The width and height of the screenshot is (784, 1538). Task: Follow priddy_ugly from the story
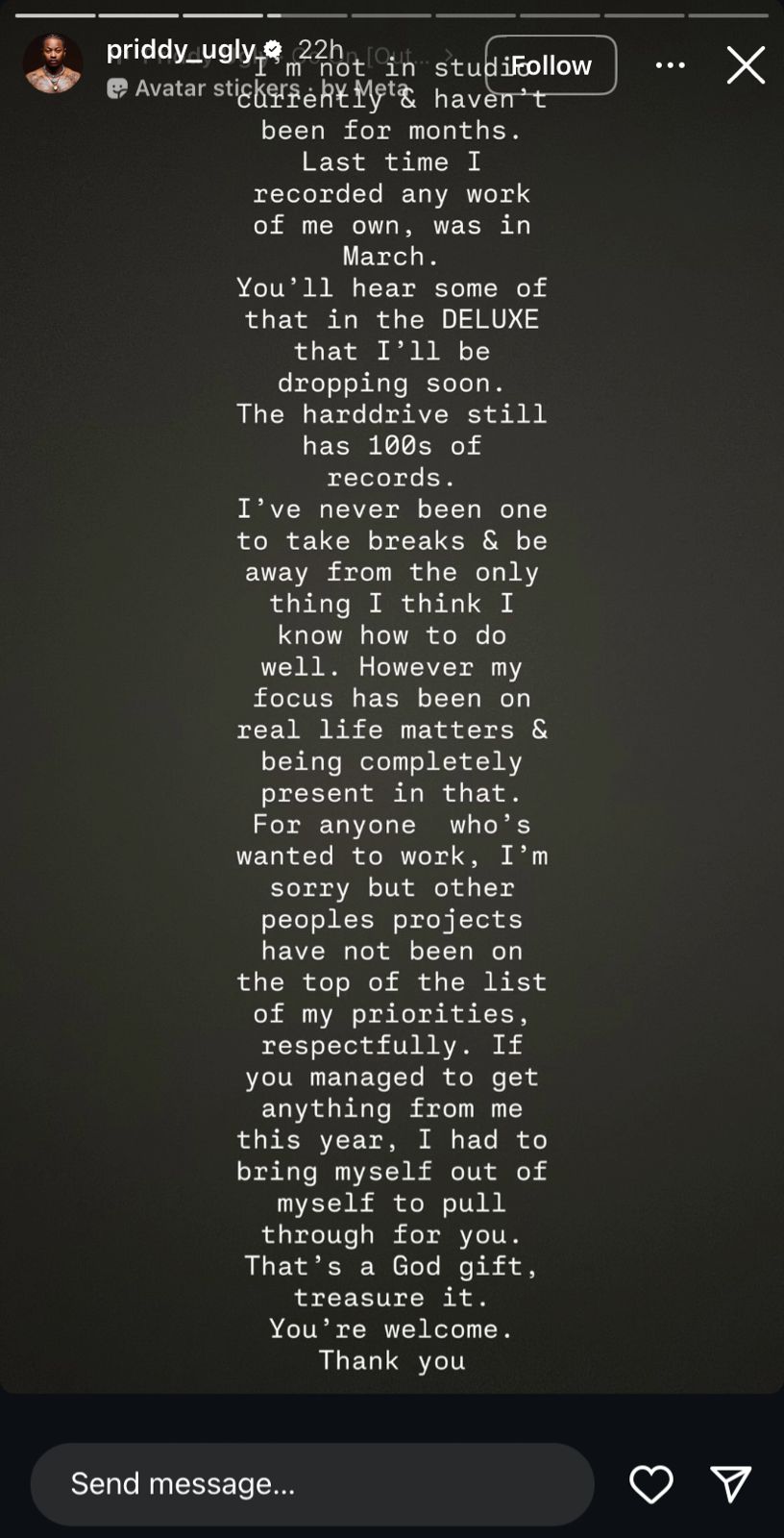(551, 65)
